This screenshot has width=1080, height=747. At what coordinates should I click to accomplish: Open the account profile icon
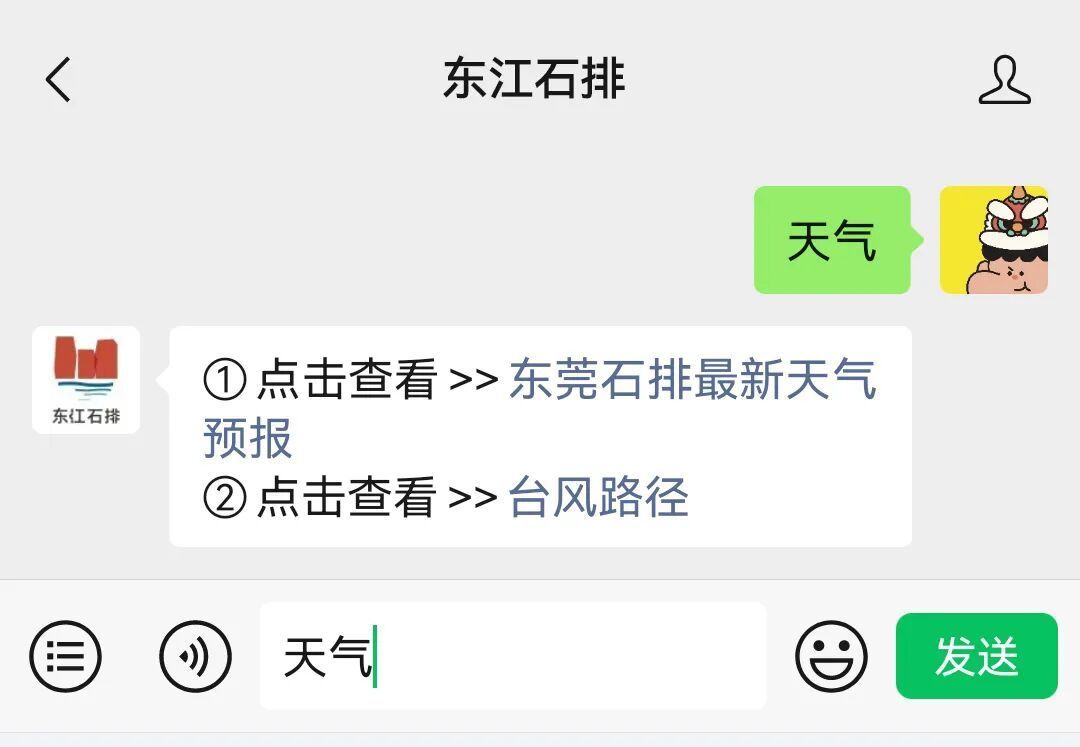[1004, 80]
